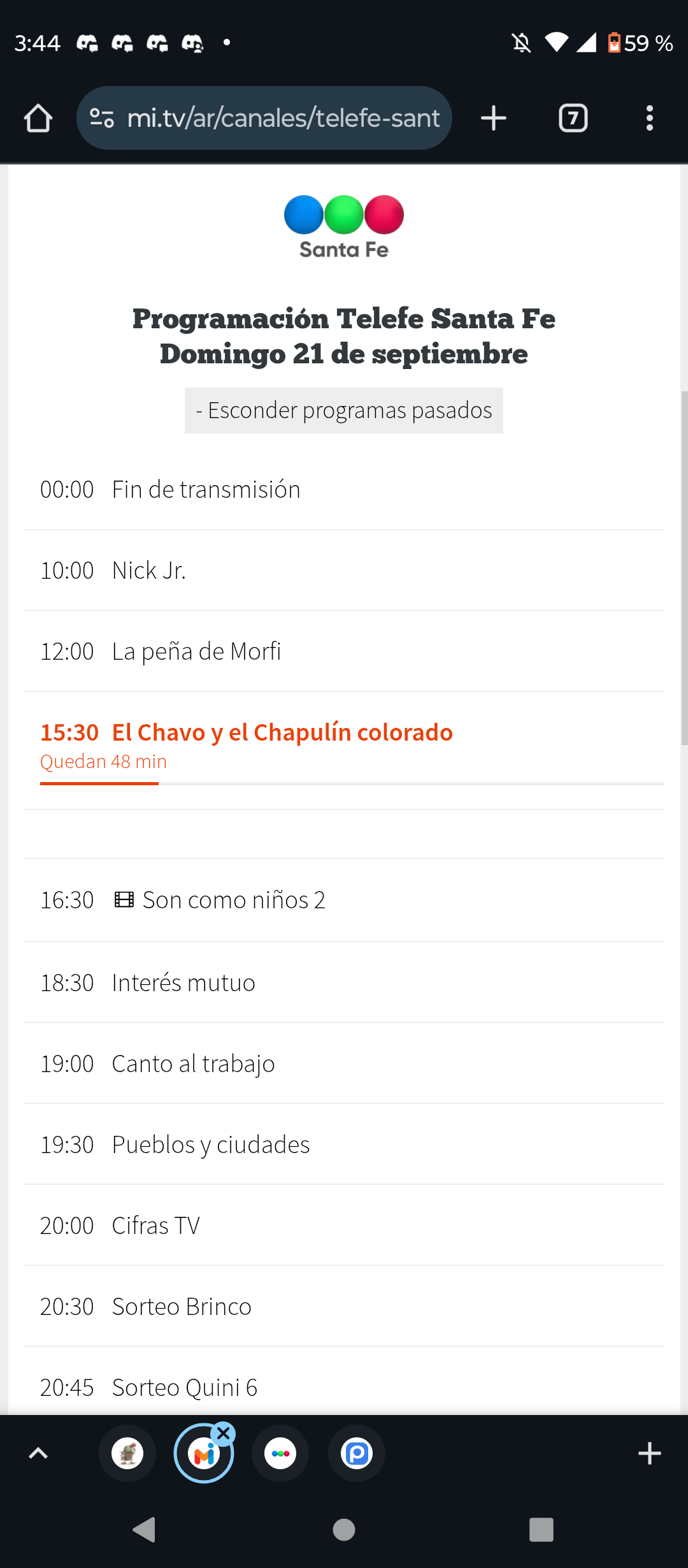Open the Cifras TV program
The image size is (688, 1568).
pyautogui.click(x=155, y=1226)
